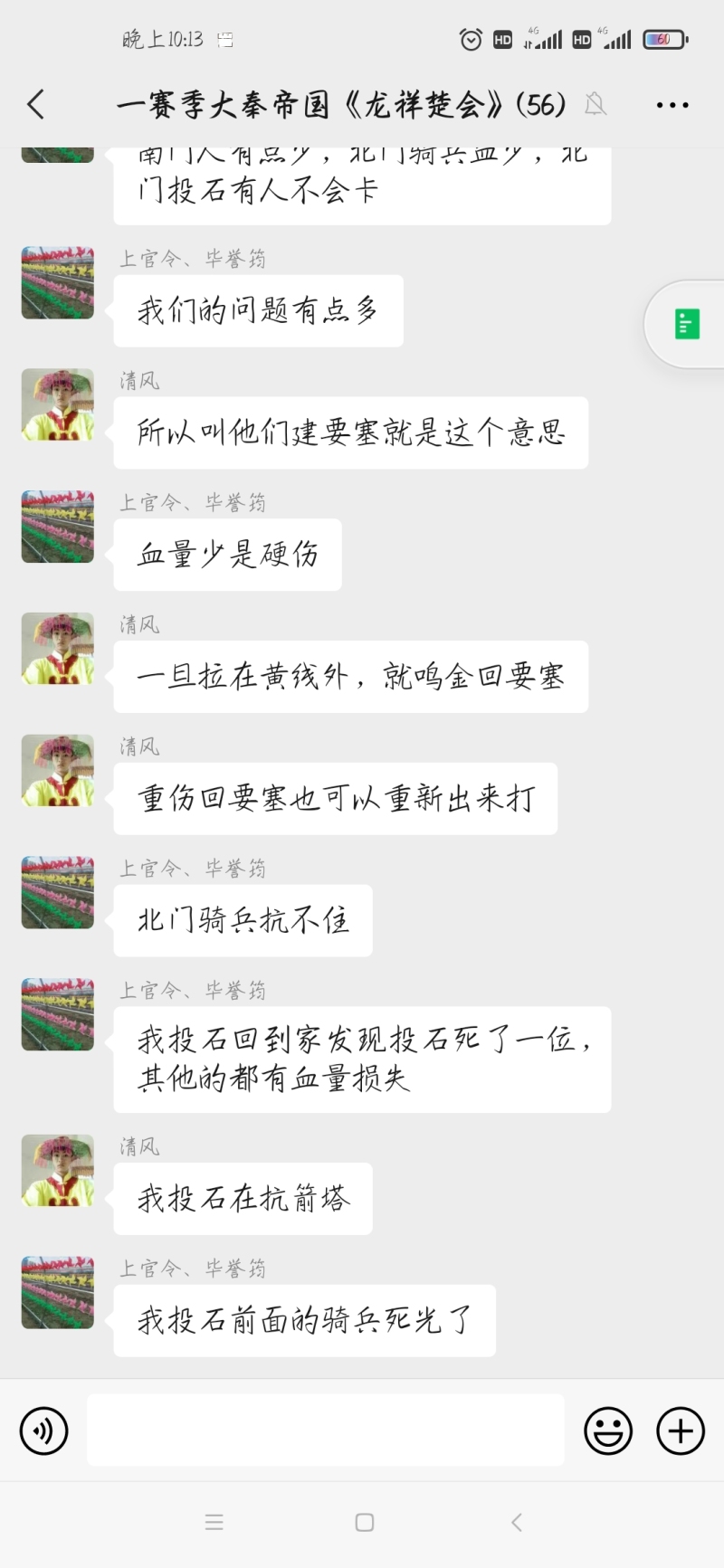
Task: Open the emoji picker
Action: point(608,1430)
